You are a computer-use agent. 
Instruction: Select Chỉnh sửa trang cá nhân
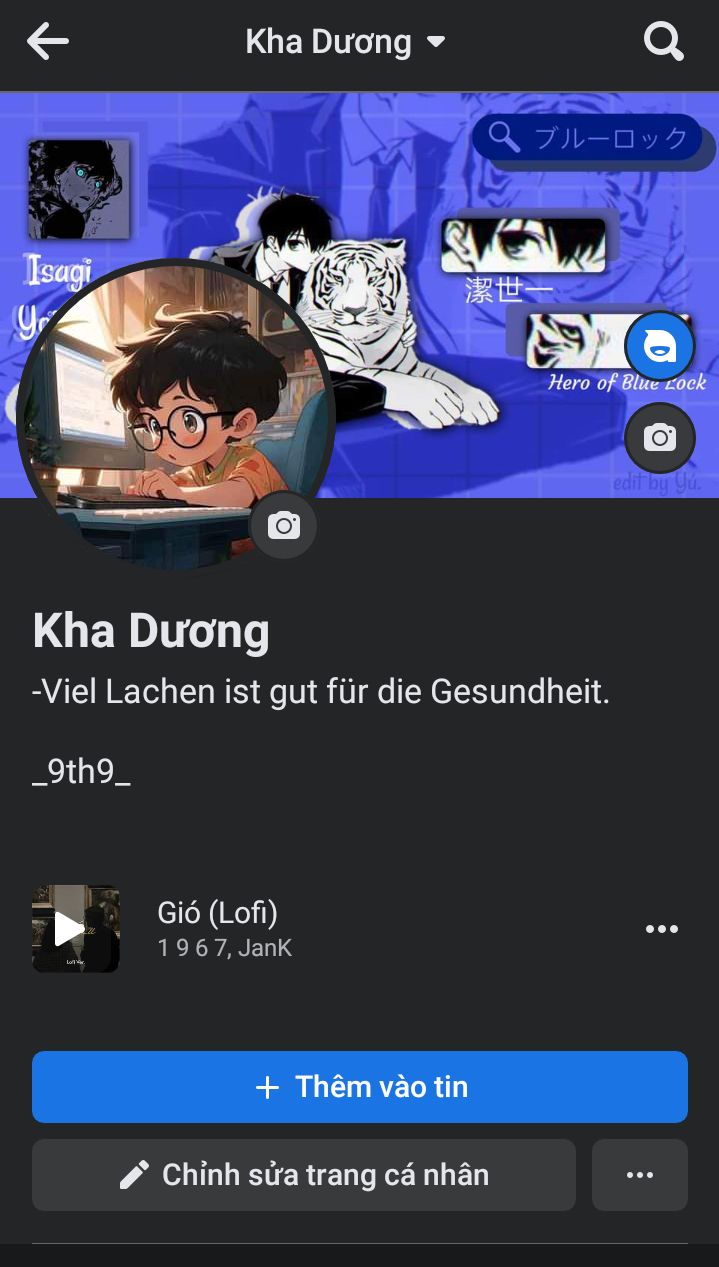point(304,1175)
